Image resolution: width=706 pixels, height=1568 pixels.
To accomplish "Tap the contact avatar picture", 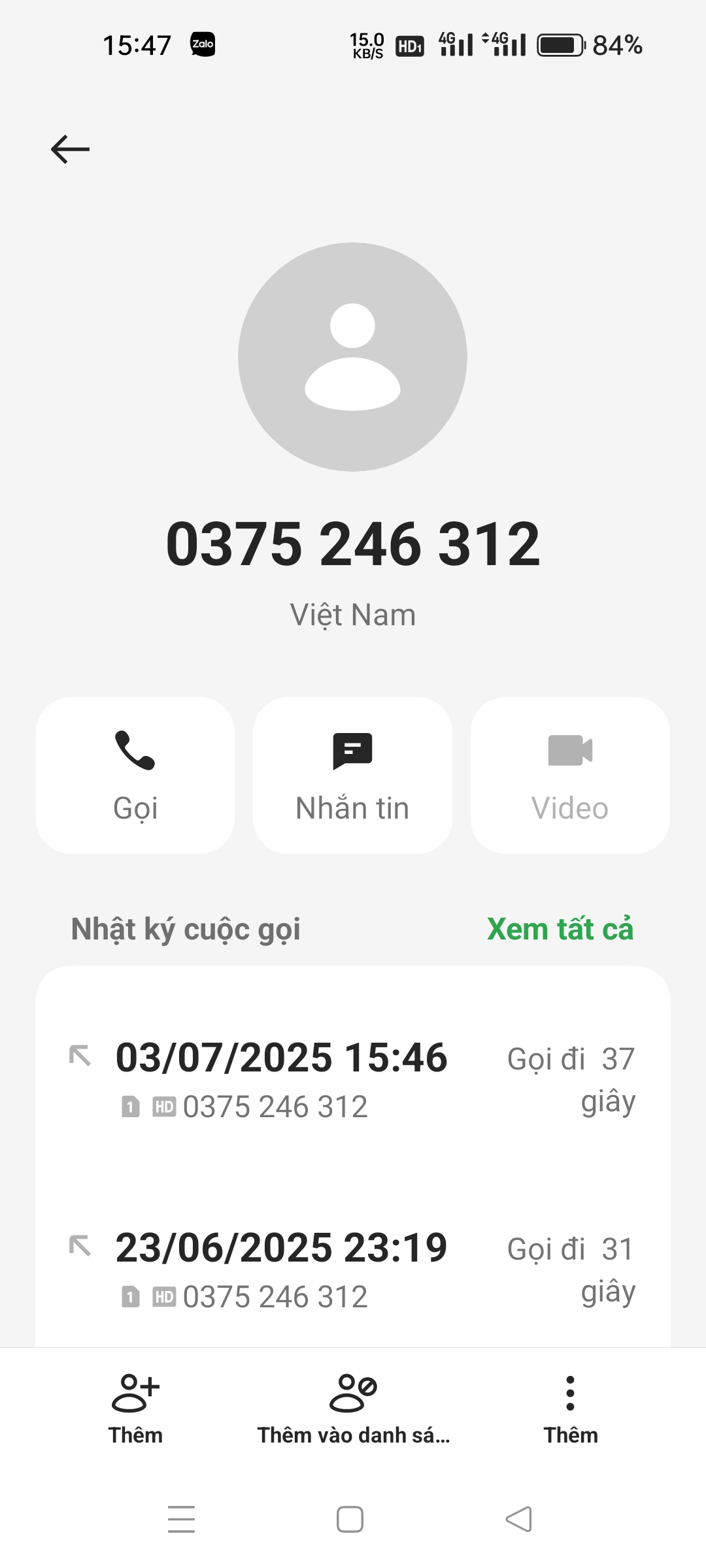I will pos(352,357).
